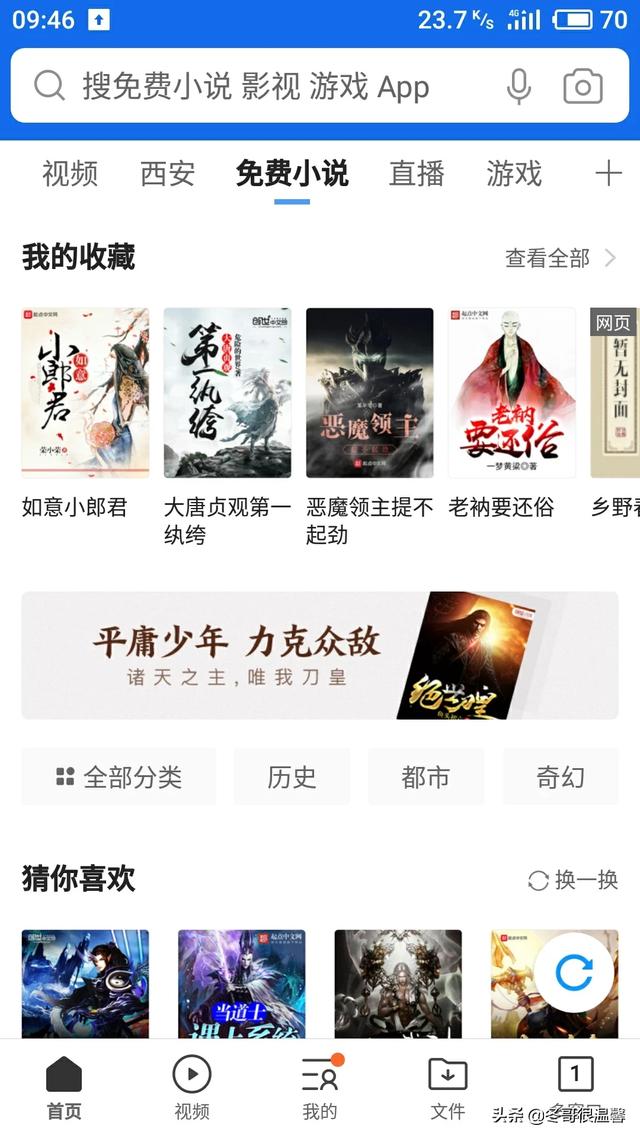Filter novels by 都市 category

[x=426, y=777]
